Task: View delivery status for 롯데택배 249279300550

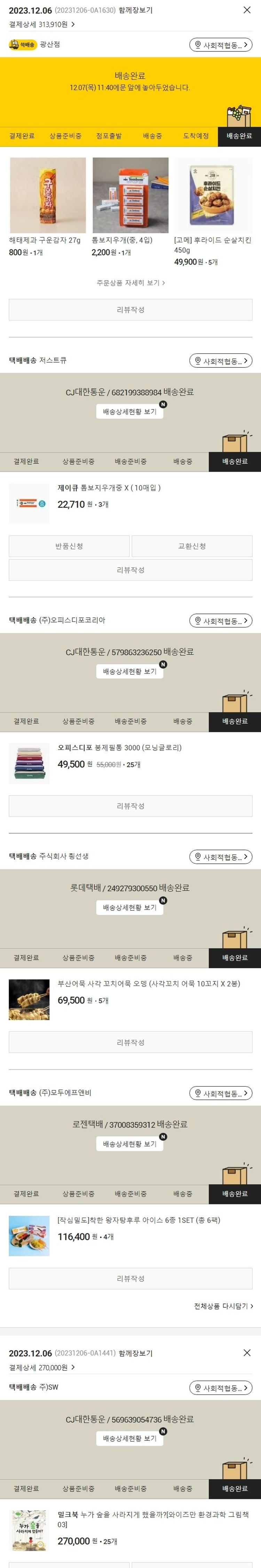Action: 129,908
